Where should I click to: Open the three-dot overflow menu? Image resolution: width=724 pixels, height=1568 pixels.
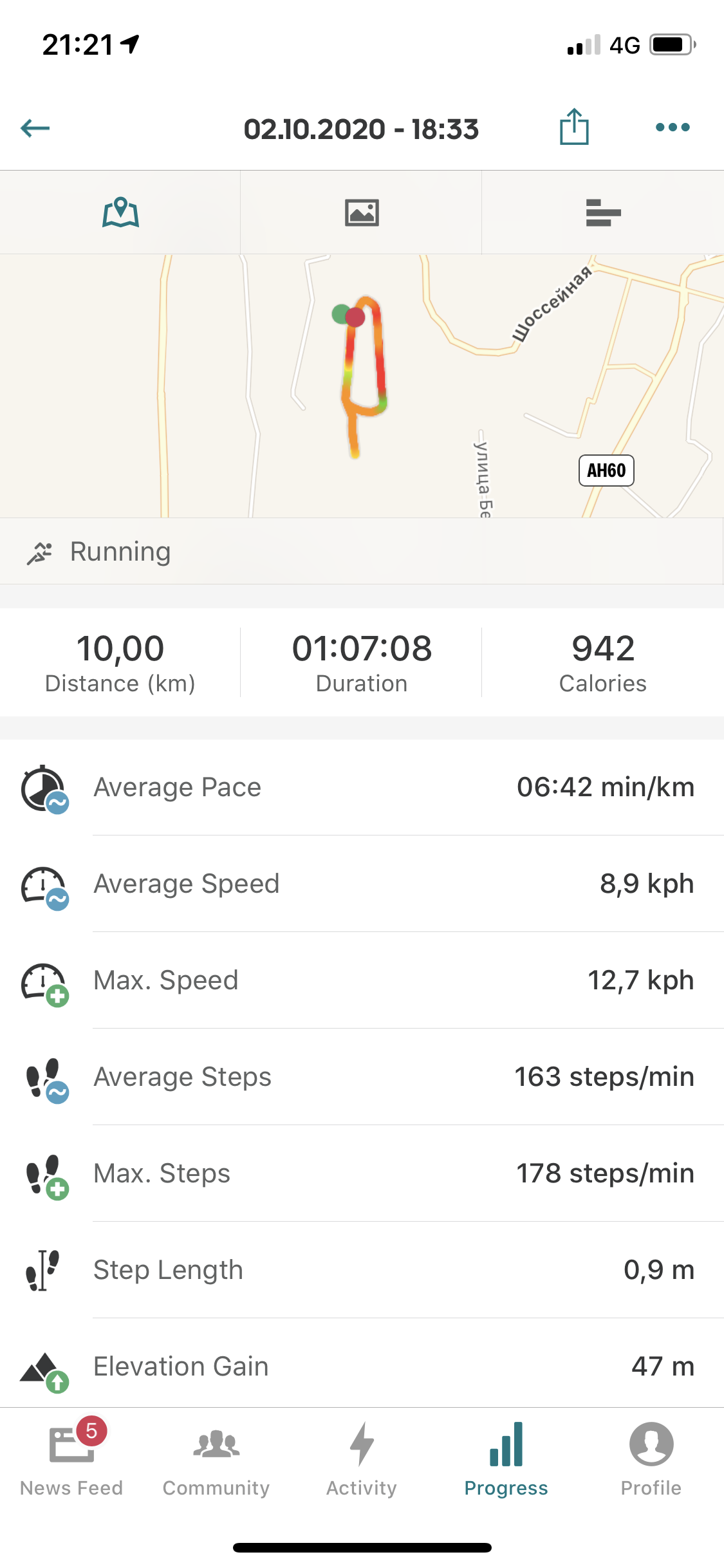click(x=673, y=127)
